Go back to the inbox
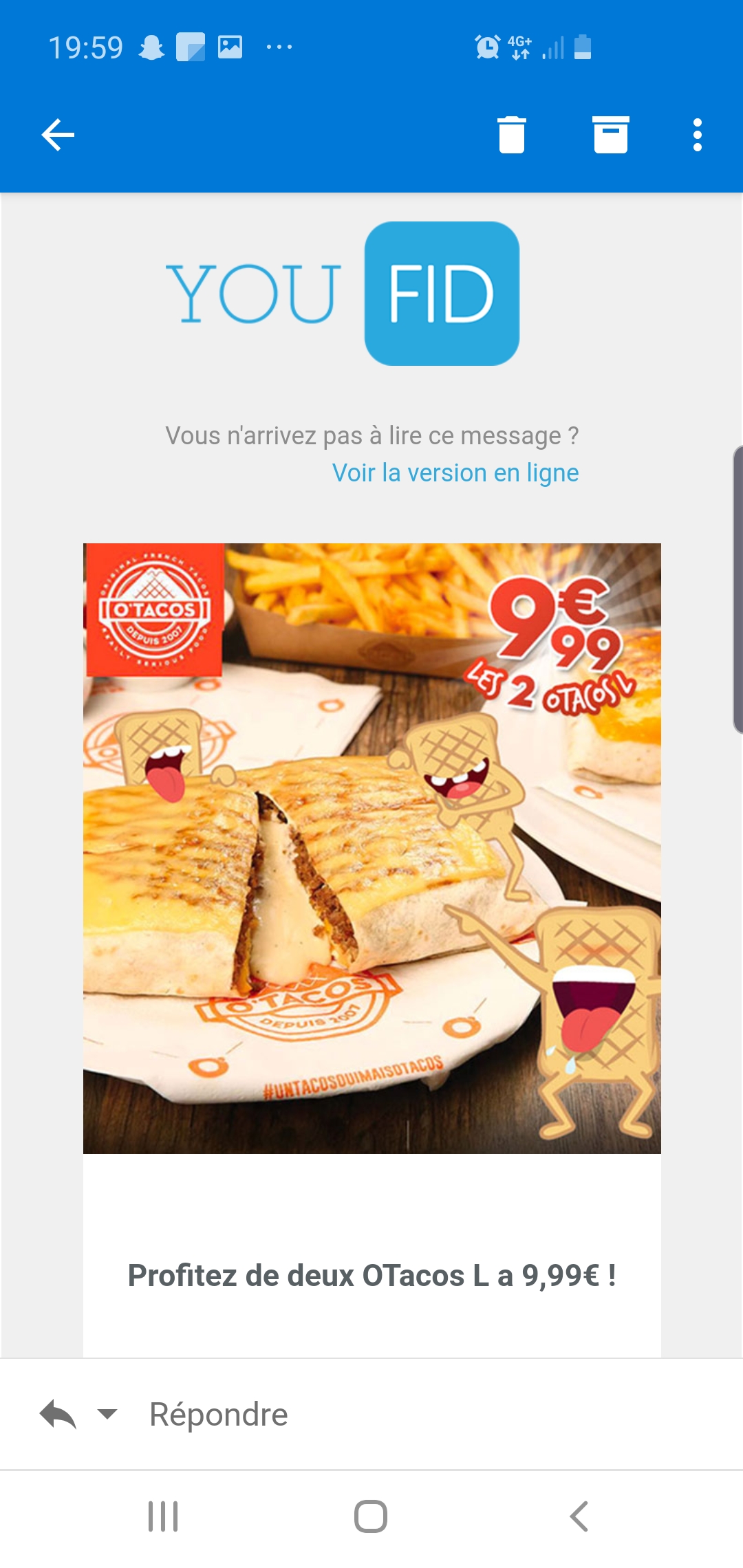This screenshot has width=743, height=1568. (58, 135)
